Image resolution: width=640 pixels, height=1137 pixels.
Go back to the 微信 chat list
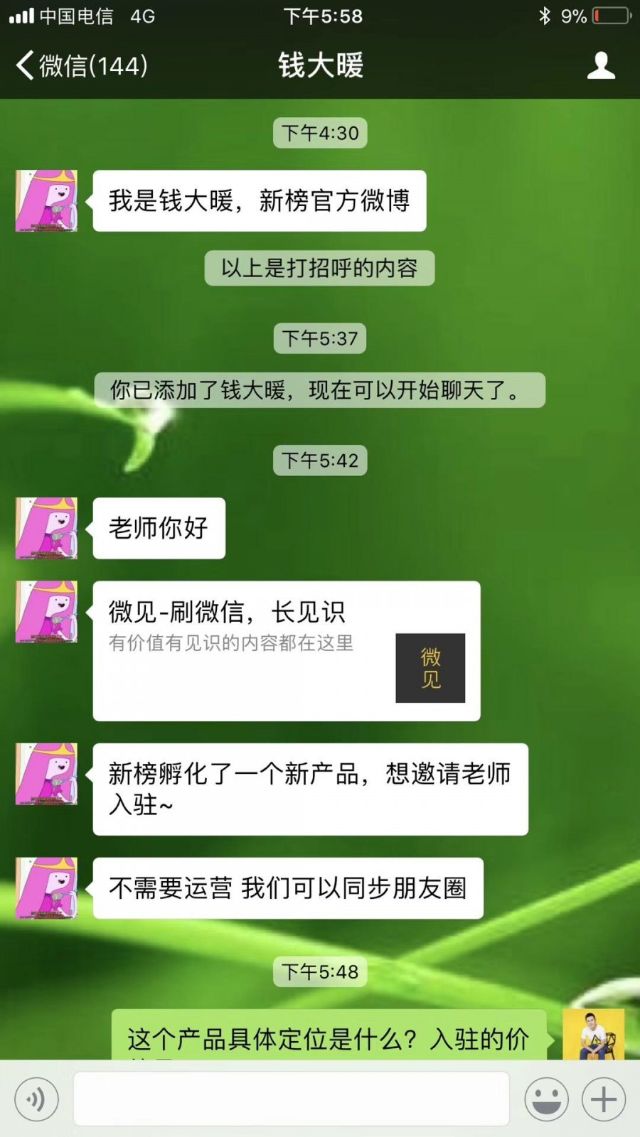point(80,66)
